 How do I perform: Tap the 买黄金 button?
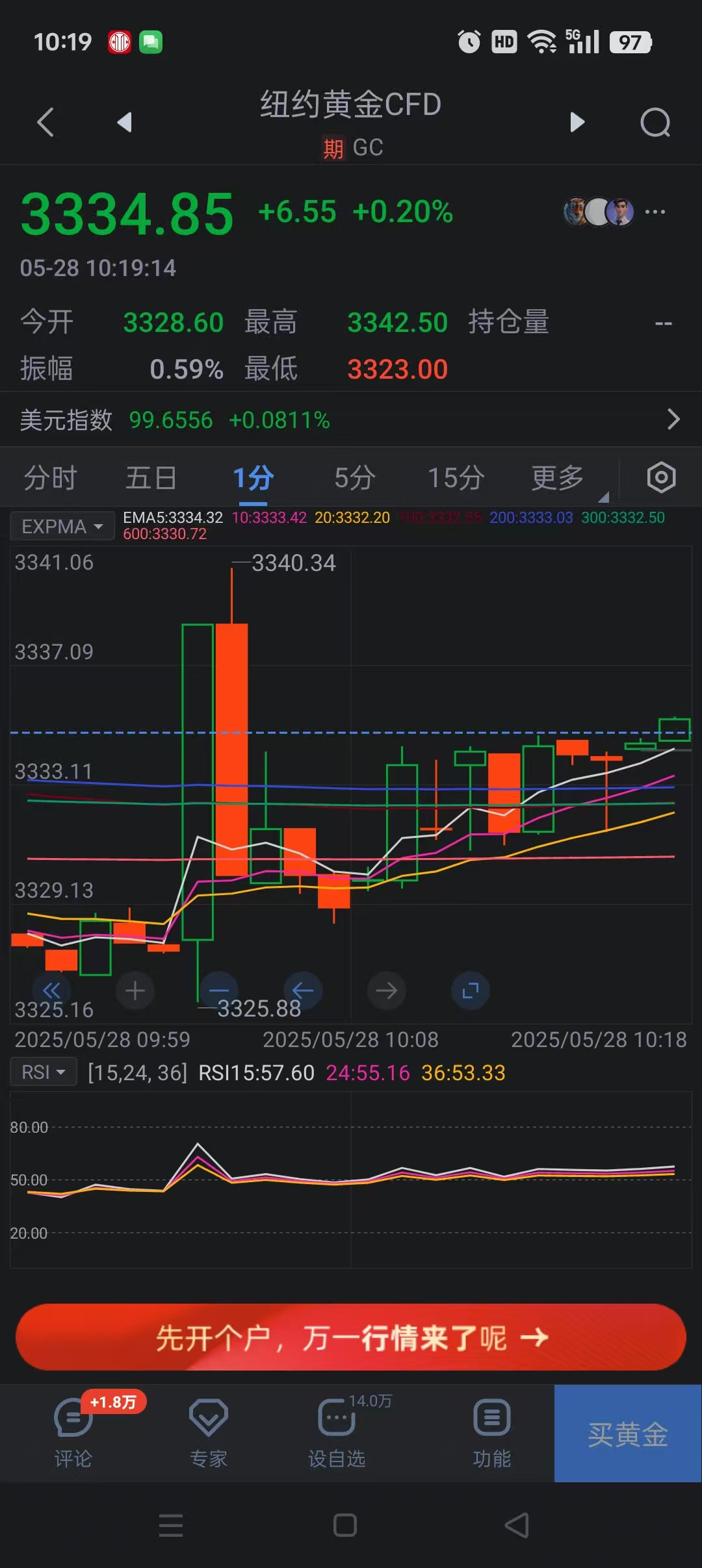point(628,1434)
